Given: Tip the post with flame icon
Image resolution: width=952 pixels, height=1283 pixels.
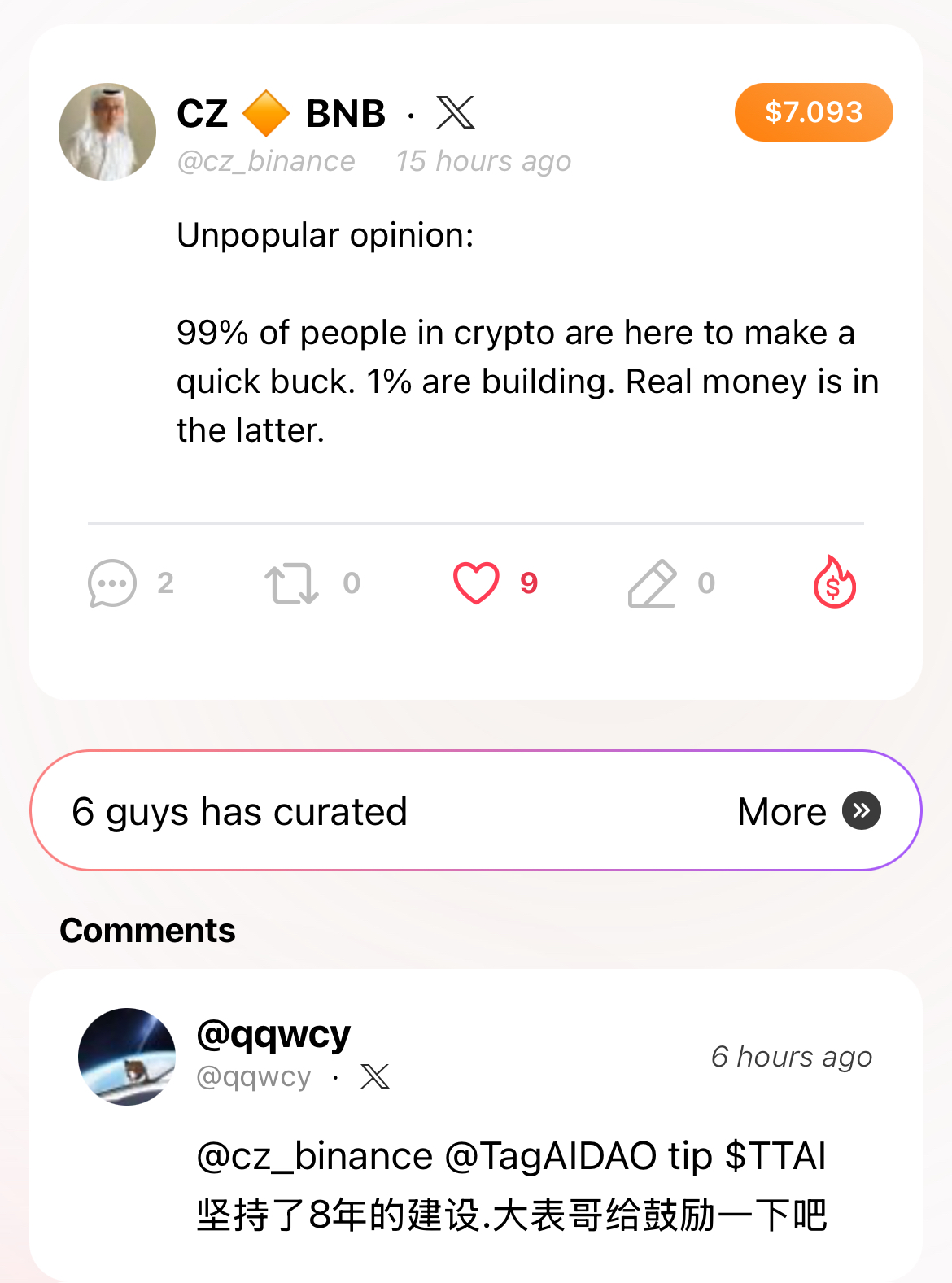Looking at the screenshot, I should (x=834, y=583).
